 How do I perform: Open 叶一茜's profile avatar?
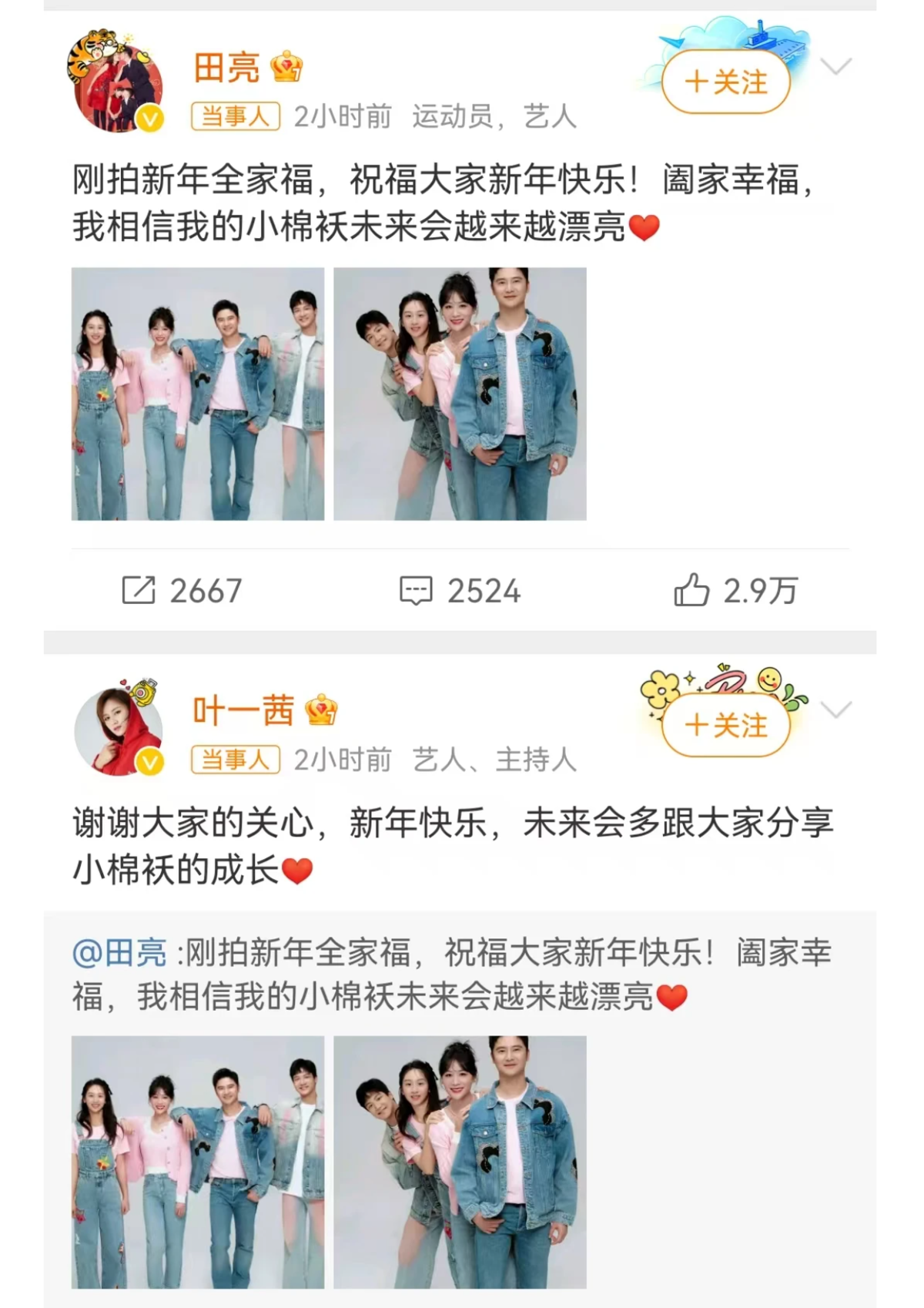(118, 729)
